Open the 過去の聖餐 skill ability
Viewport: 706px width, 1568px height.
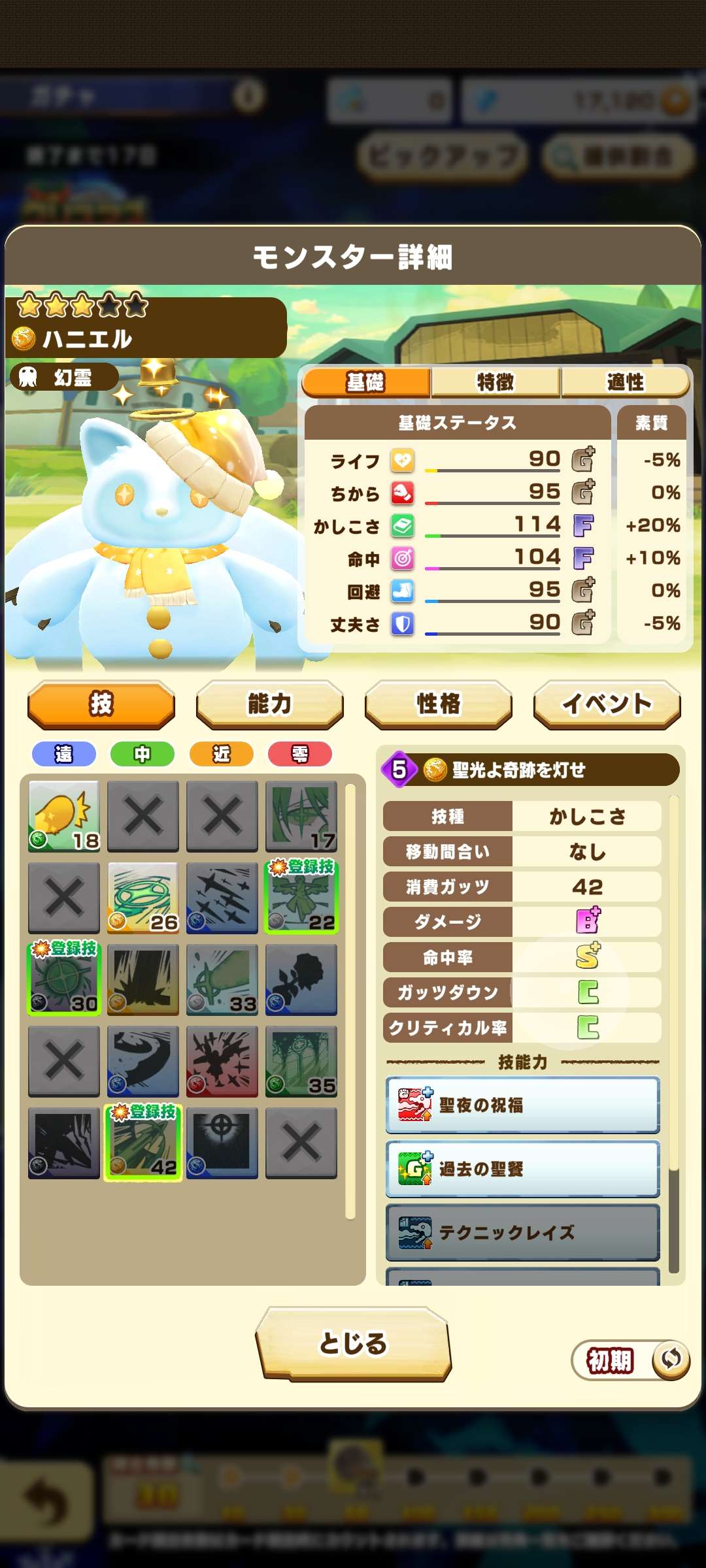click(522, 1169)
